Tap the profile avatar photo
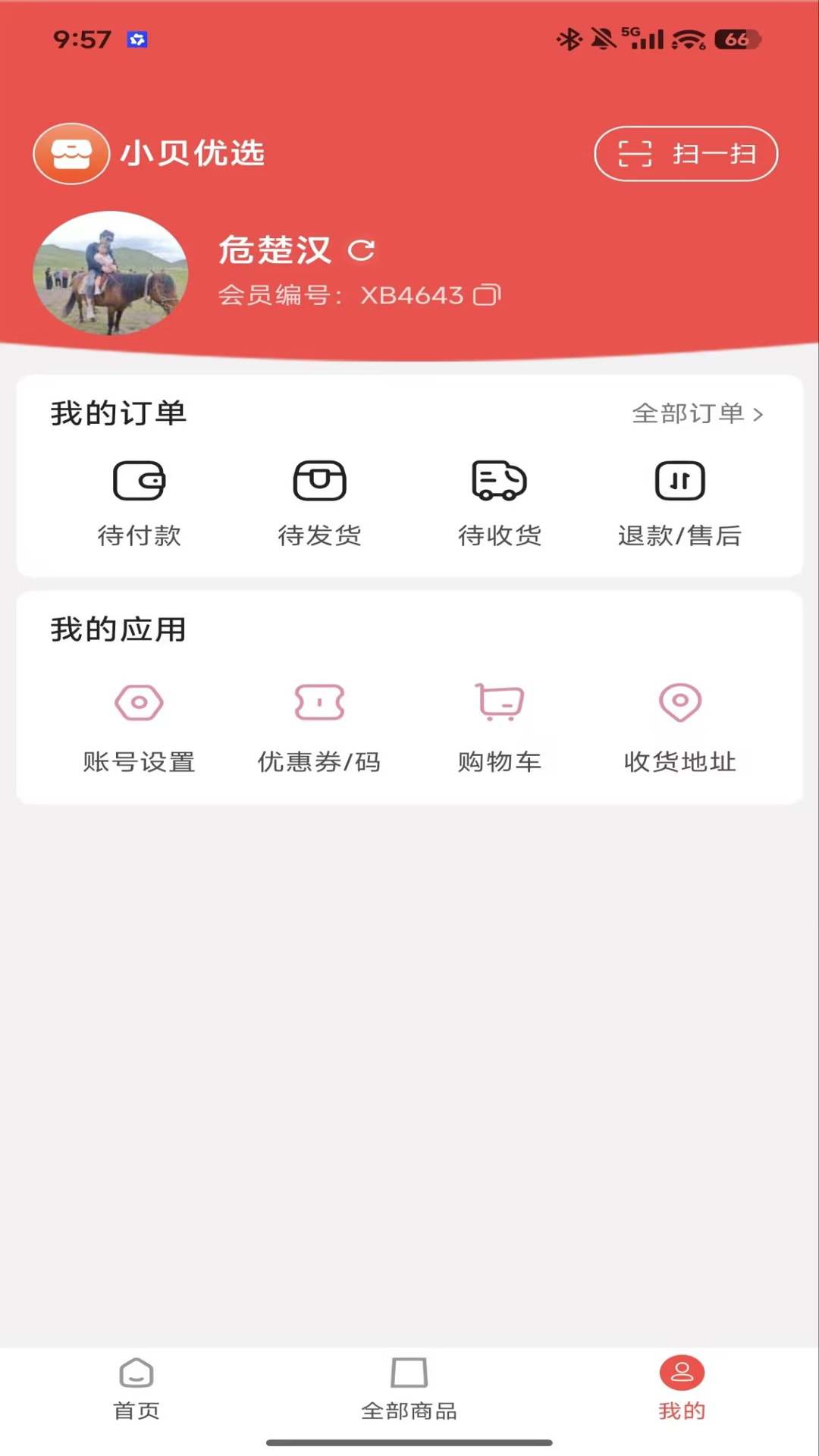This screenshot has height=1456, width=819. coord(111,273)
